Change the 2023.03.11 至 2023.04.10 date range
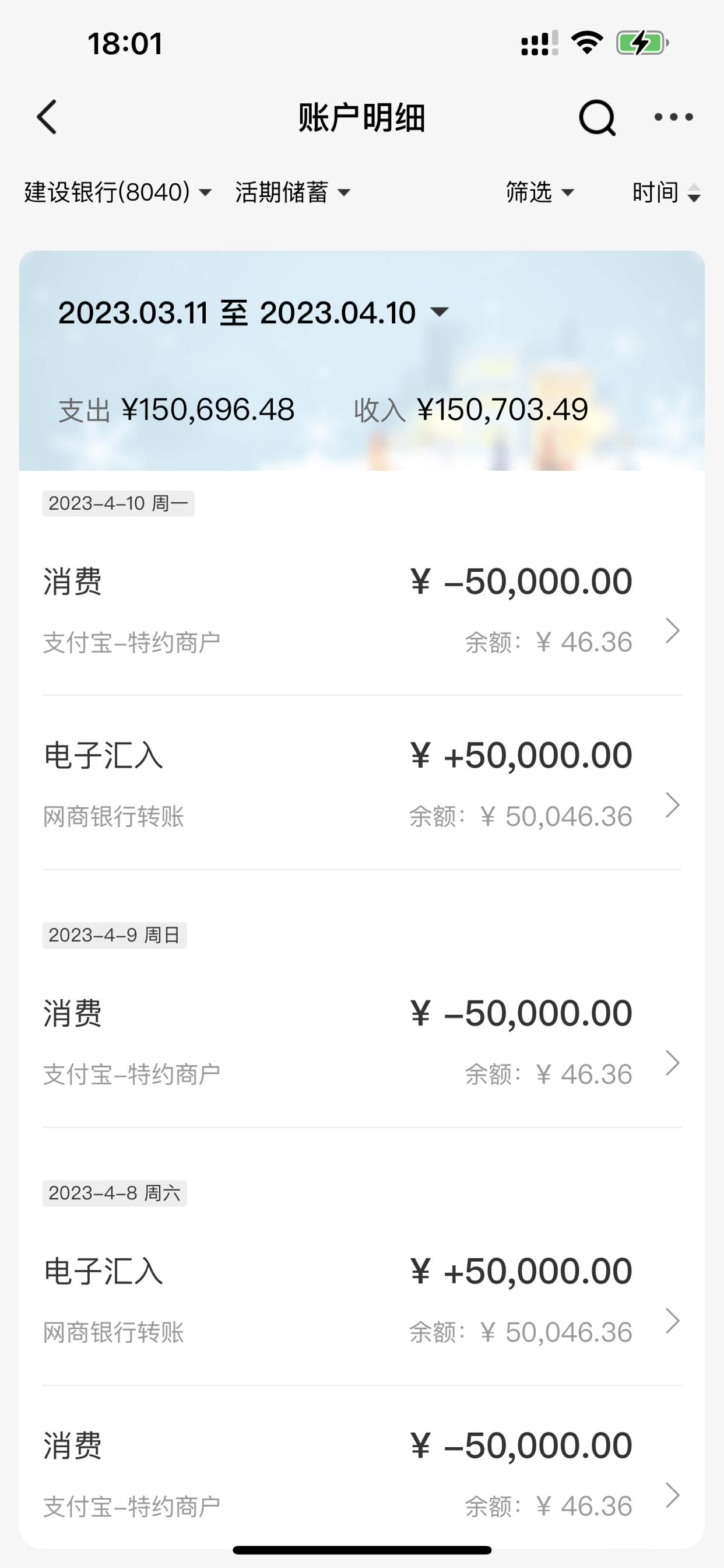 [x=254, y=313]
